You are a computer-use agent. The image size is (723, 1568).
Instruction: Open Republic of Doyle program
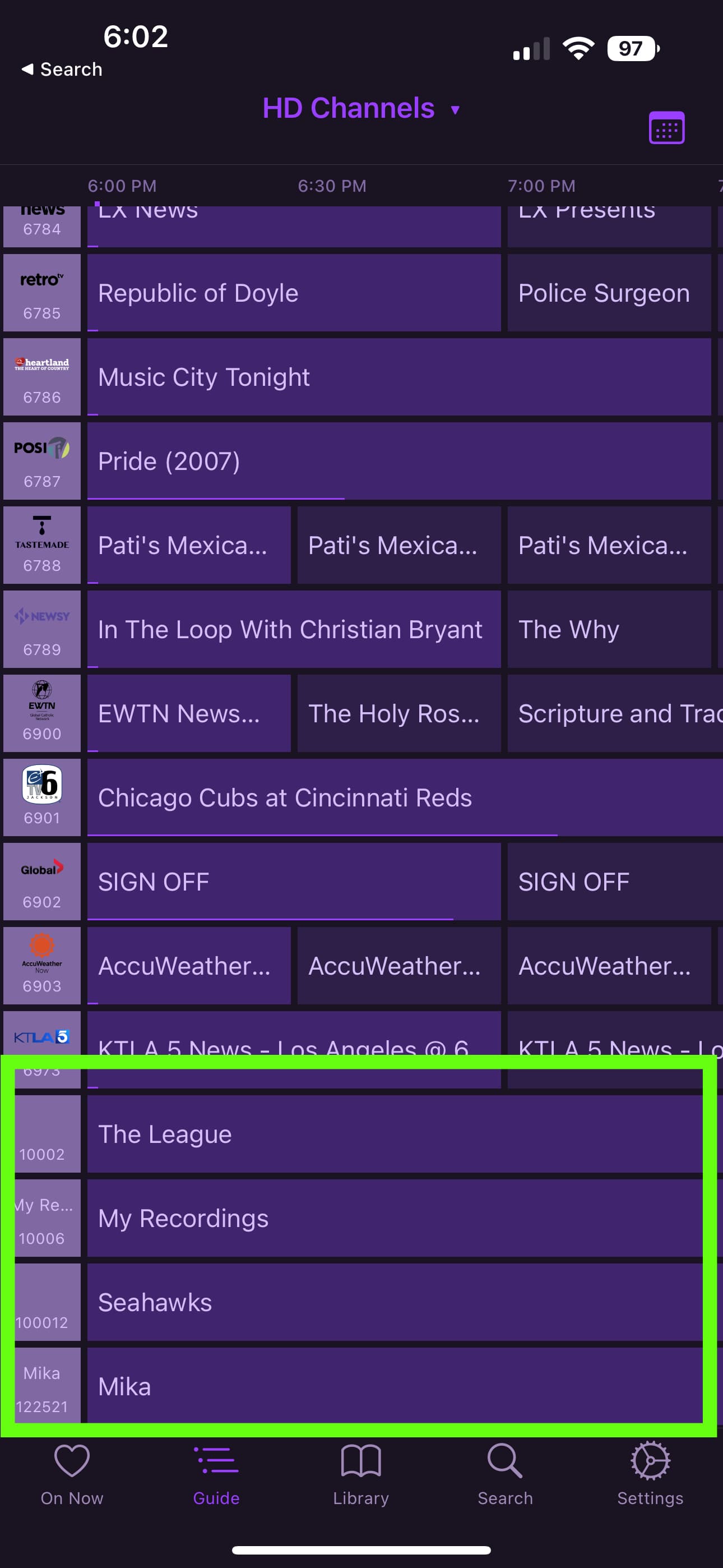293,293
